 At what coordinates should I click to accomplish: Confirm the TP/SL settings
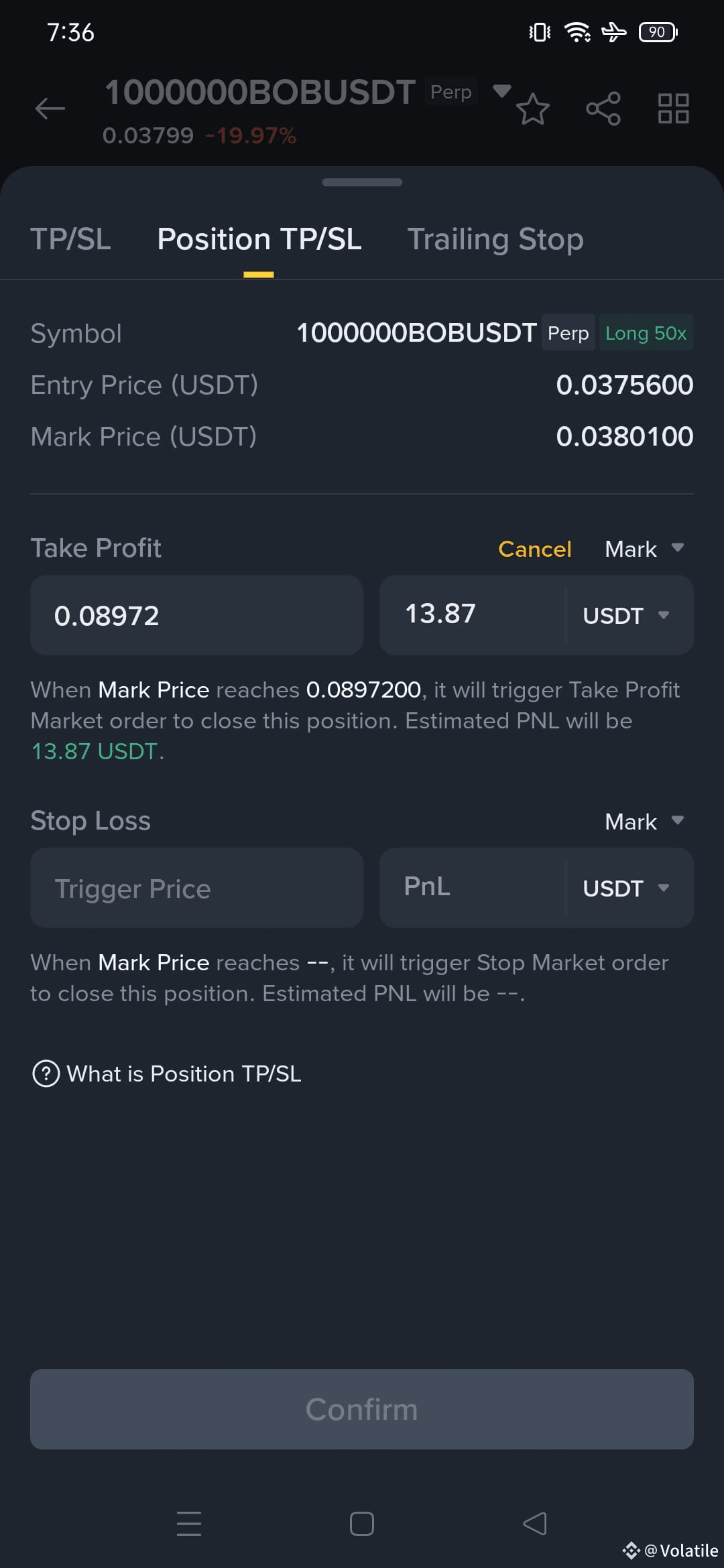(x=362, y=1409)
